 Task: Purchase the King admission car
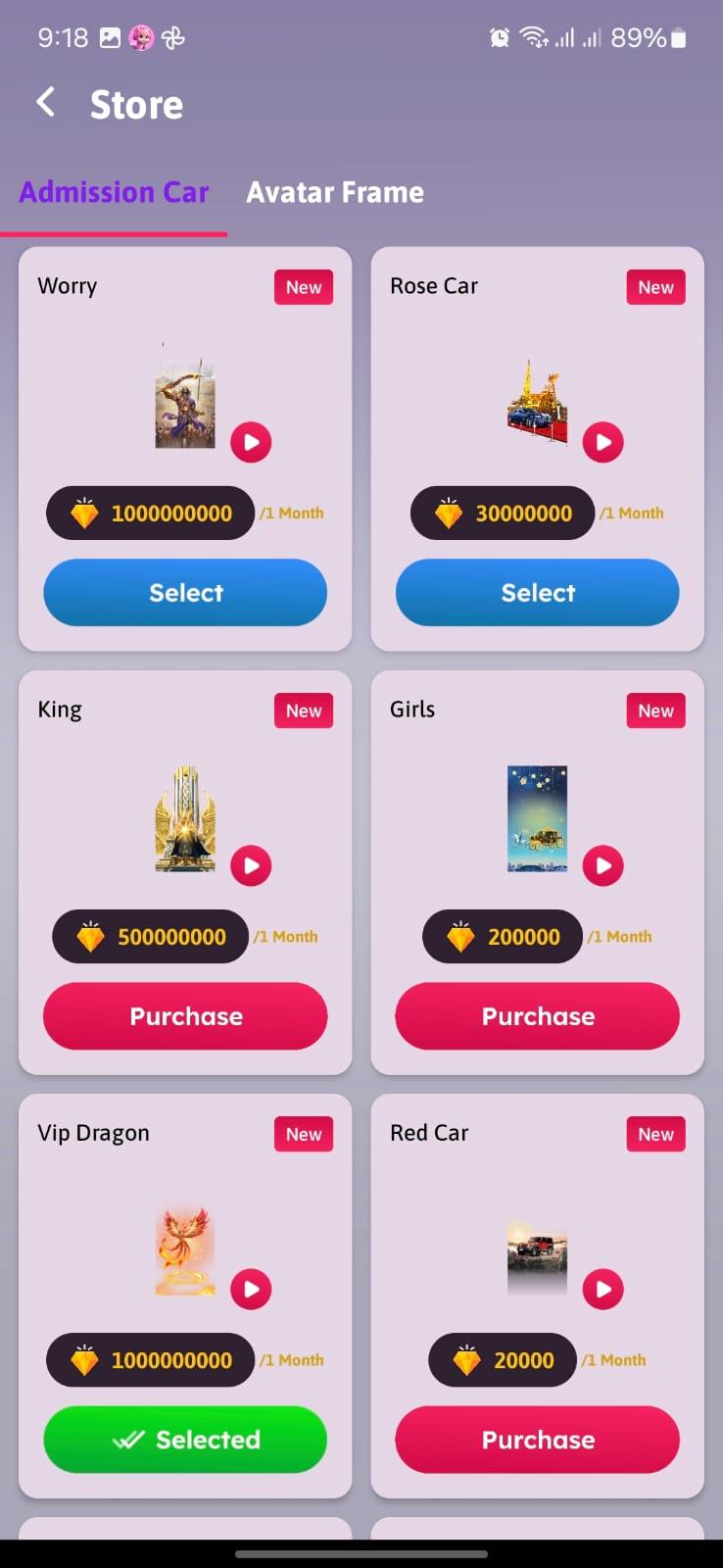click(x=185, y=1016)
